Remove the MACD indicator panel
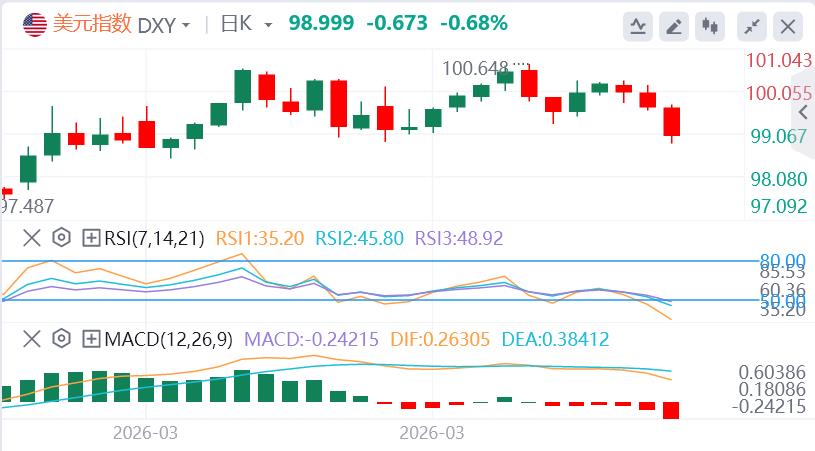Image resolution: width=815 pixels, height=451 pixels. pos(31,339)
